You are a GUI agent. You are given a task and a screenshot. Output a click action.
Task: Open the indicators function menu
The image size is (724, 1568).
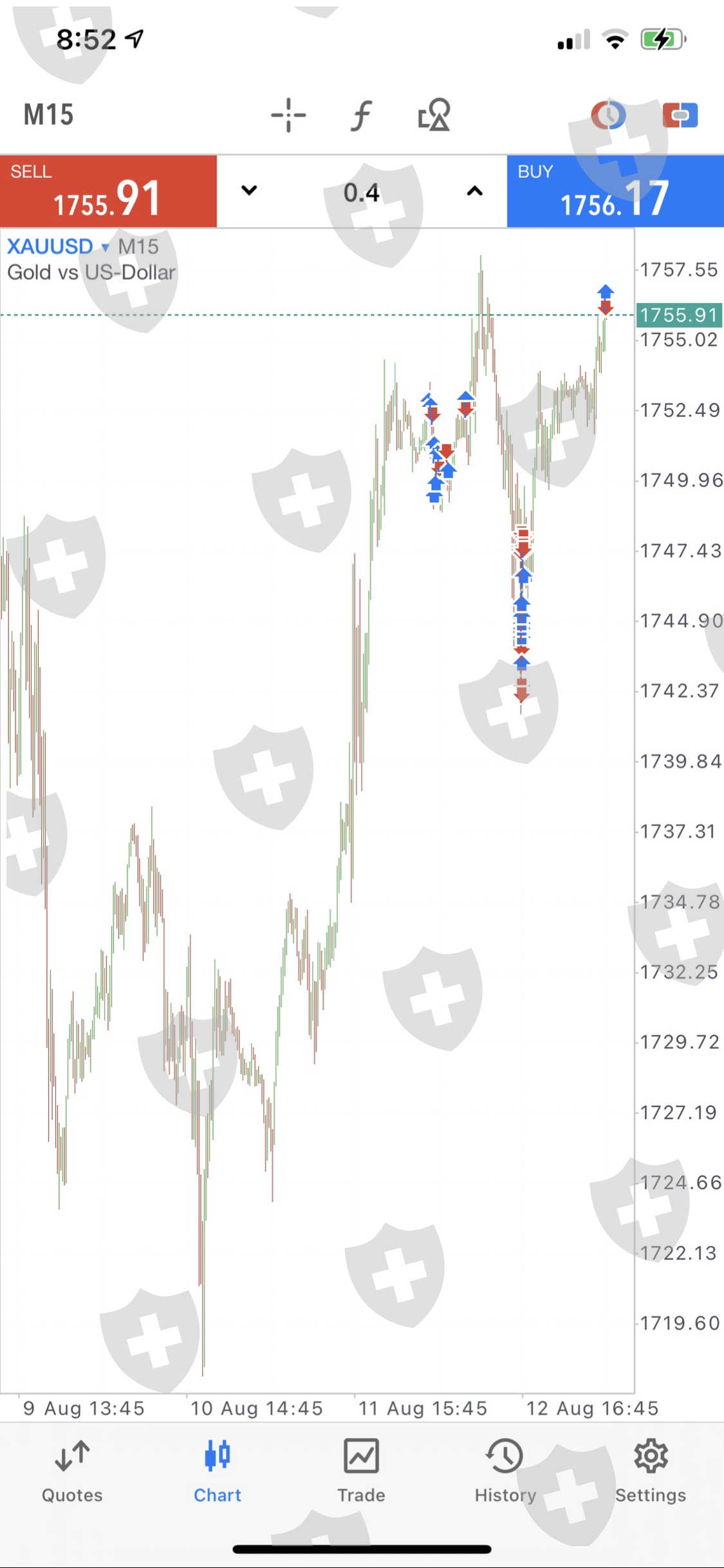(361, 115)
